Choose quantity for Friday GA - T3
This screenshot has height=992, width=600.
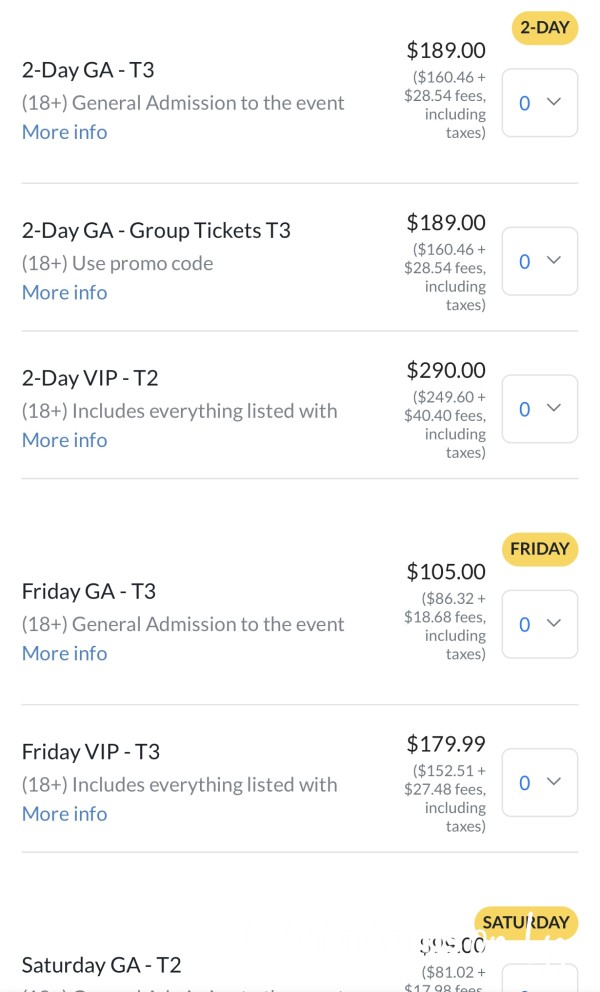click(x=539, y=624)
